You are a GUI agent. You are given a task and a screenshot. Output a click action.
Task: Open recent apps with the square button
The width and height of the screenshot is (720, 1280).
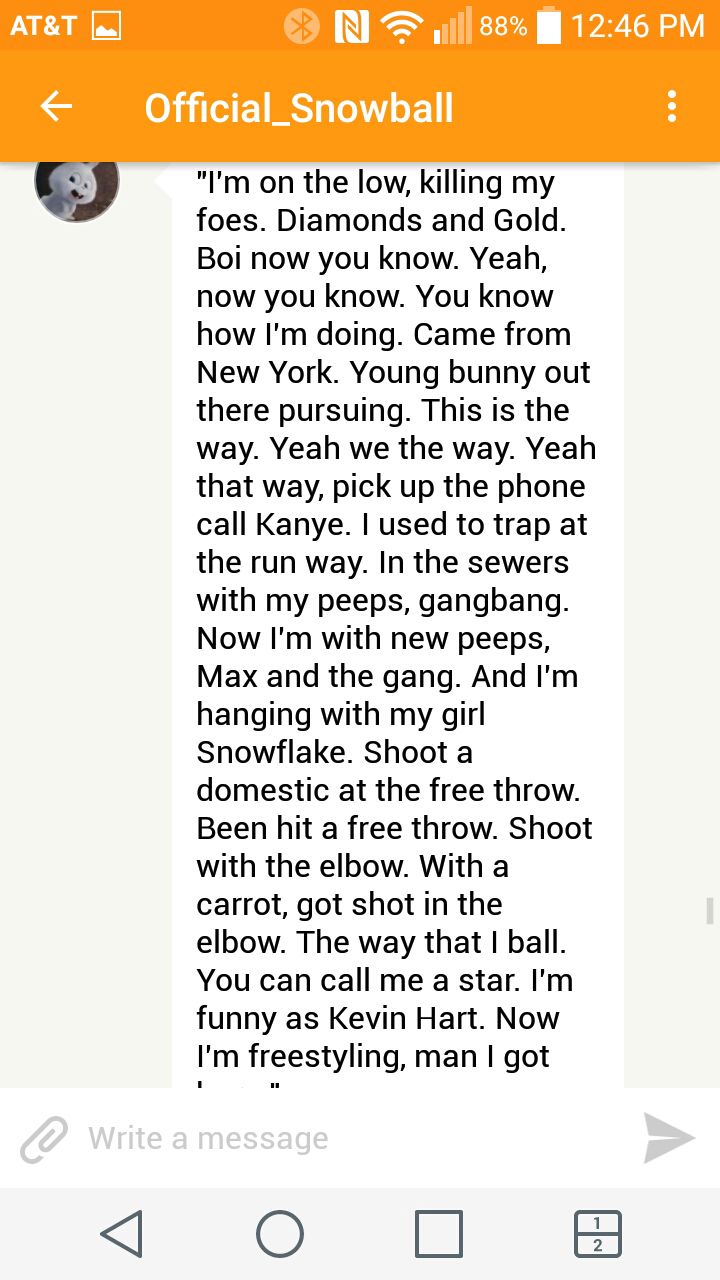[439, 1233]
